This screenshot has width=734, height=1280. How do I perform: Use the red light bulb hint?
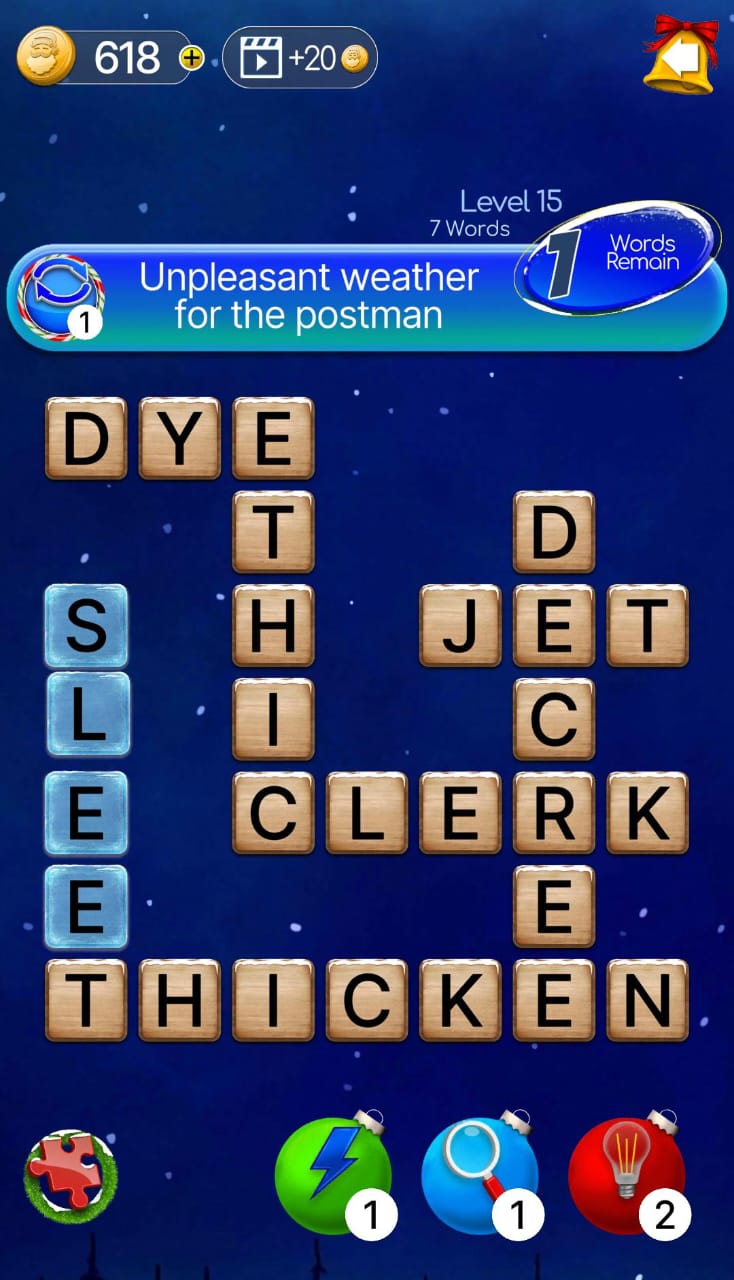click(626, 1177)
